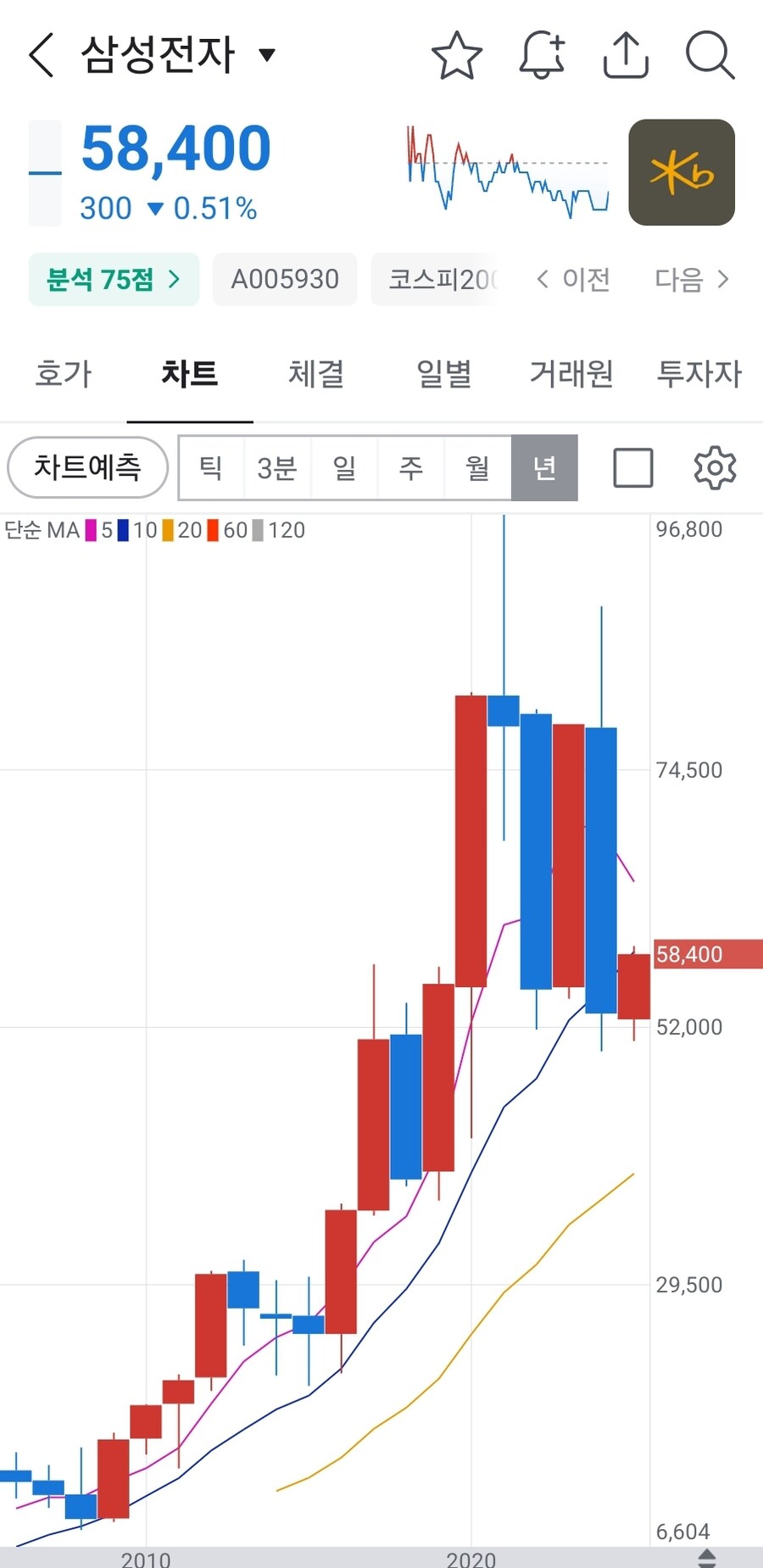
Task: Open chart settings with the gear icon
Action: [715, 467]
